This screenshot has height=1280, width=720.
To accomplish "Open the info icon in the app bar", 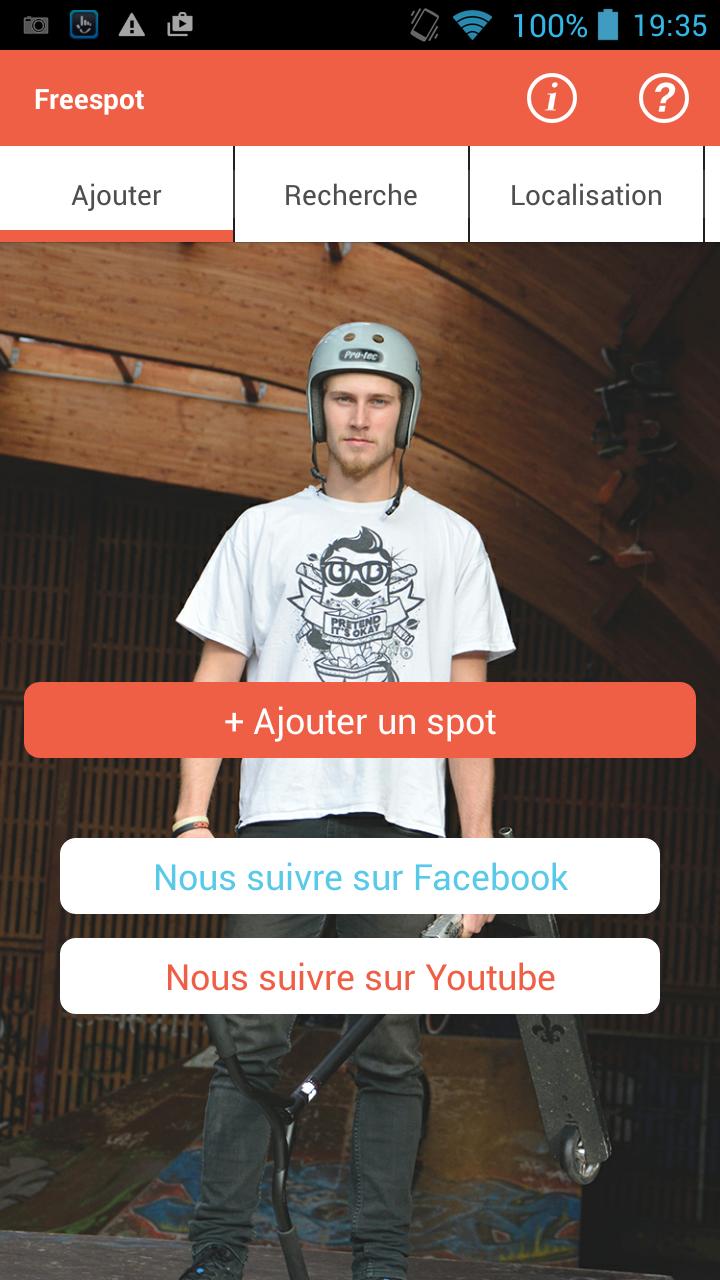I will point(552,99).
